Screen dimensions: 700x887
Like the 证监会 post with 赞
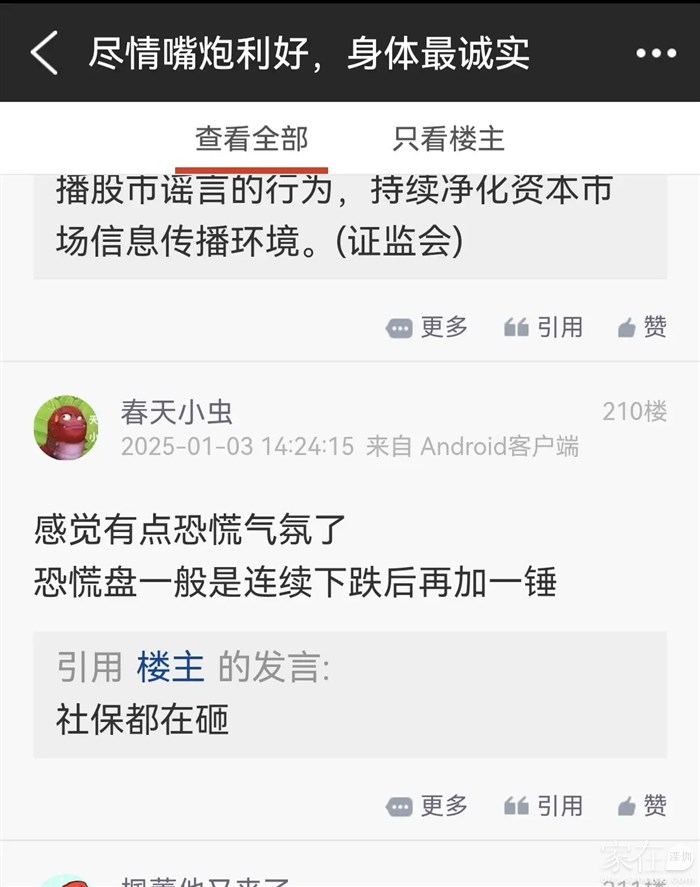coord(642,327)
